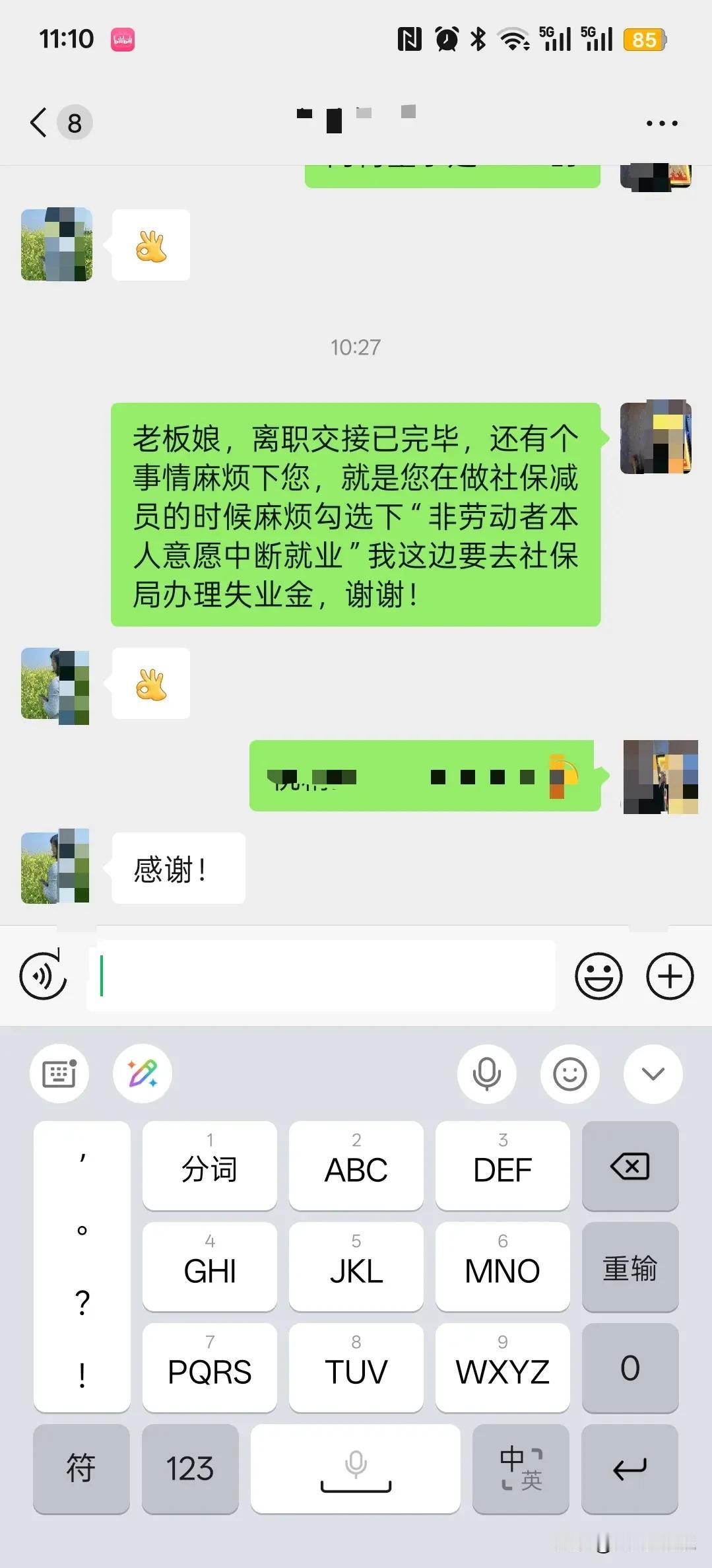This screenshot has width=712, height=1568.
Task: Open the chat options via the three-dot menu
Action: [x=661, y=122]
